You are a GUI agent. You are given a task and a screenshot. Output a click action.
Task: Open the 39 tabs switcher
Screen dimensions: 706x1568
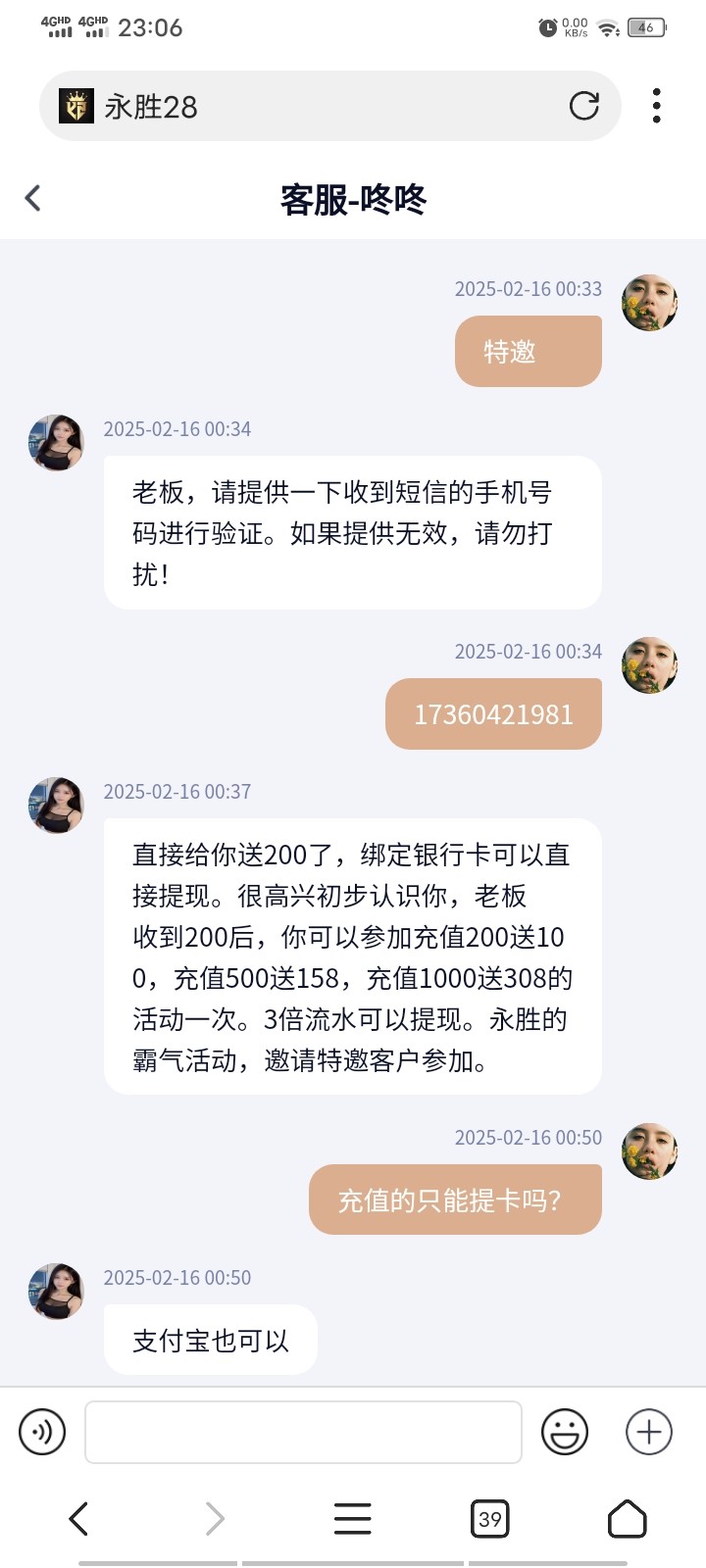[x=489, y=1519]
